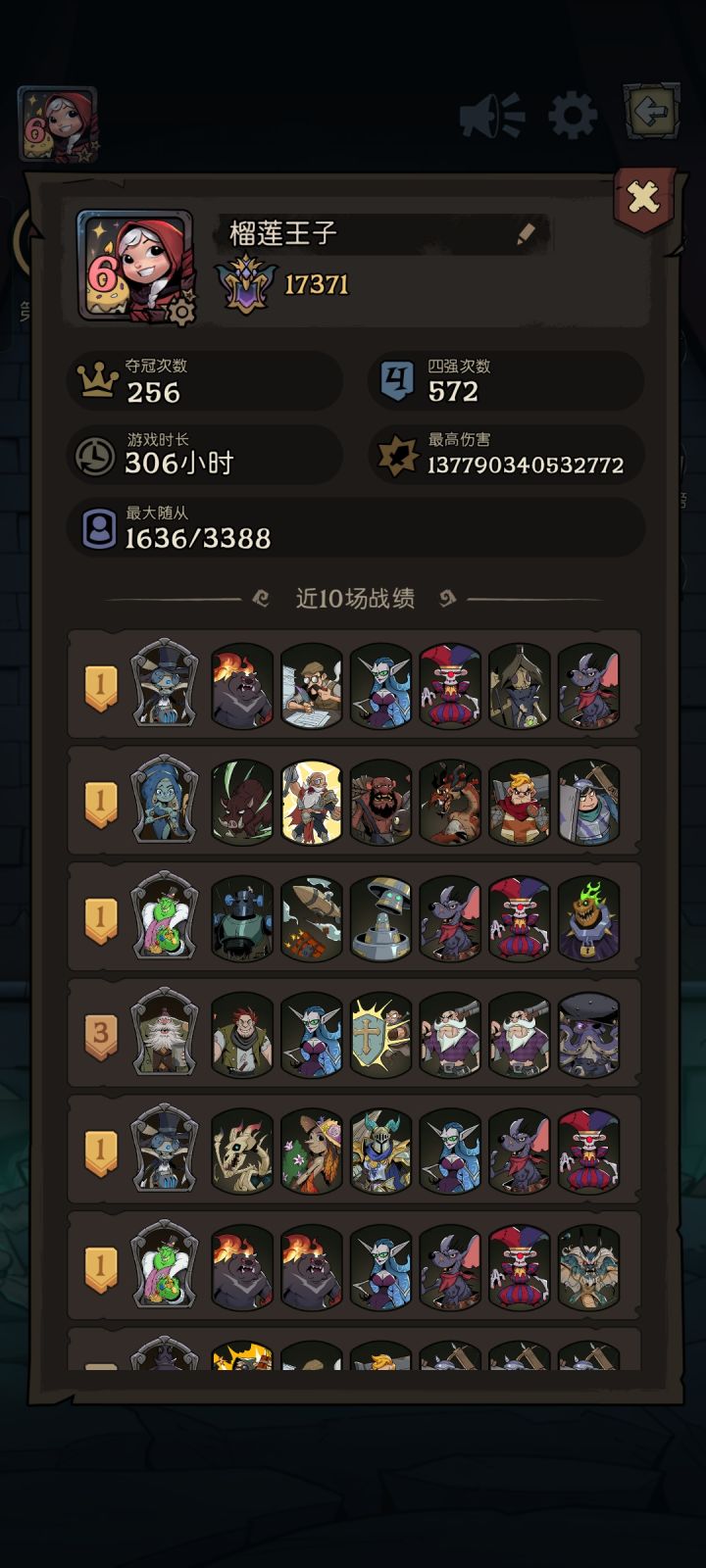This screenshot has height=1568, width=706.
Task: Edit the player name 榴莲王子
Action: (x=526, y=233)
